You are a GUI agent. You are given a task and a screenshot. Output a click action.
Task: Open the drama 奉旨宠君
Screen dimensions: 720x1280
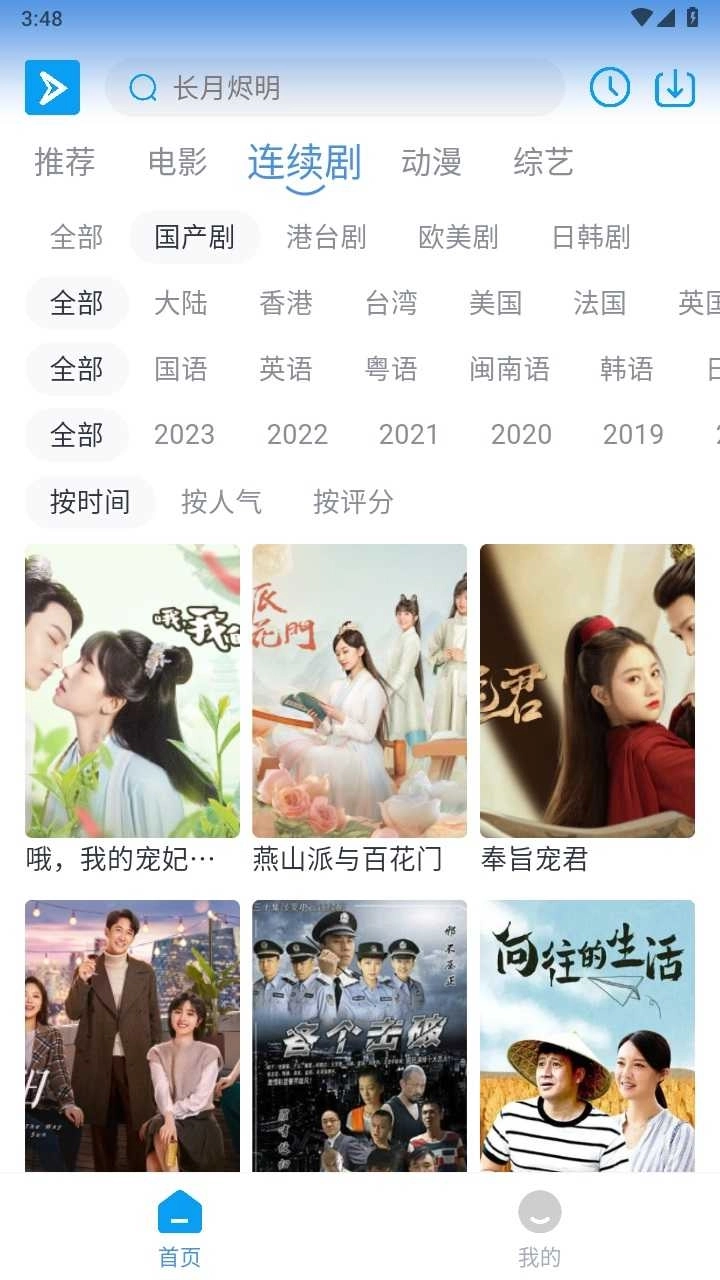tap(587, 690)
